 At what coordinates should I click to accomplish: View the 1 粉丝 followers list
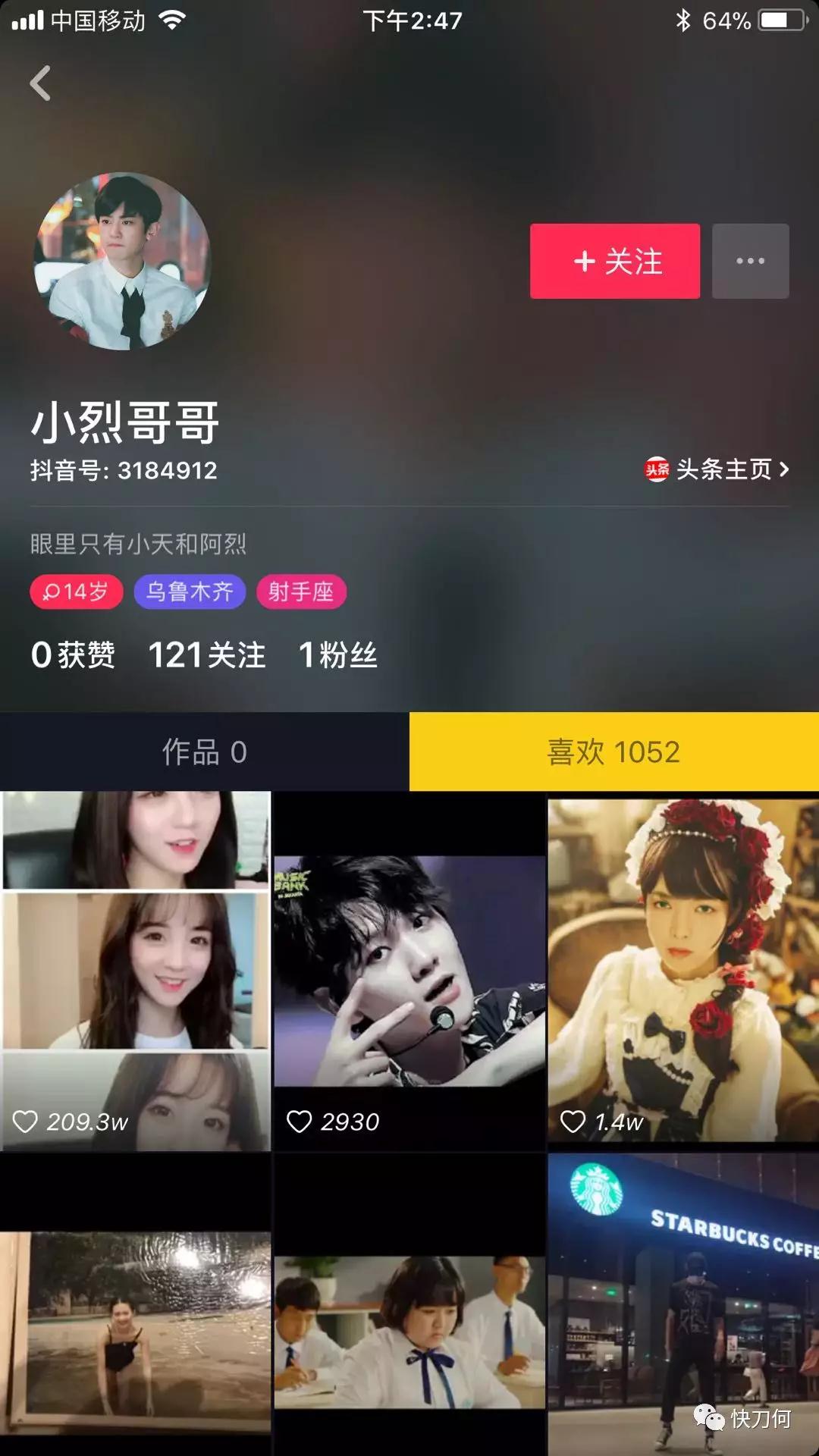point(337,655)
